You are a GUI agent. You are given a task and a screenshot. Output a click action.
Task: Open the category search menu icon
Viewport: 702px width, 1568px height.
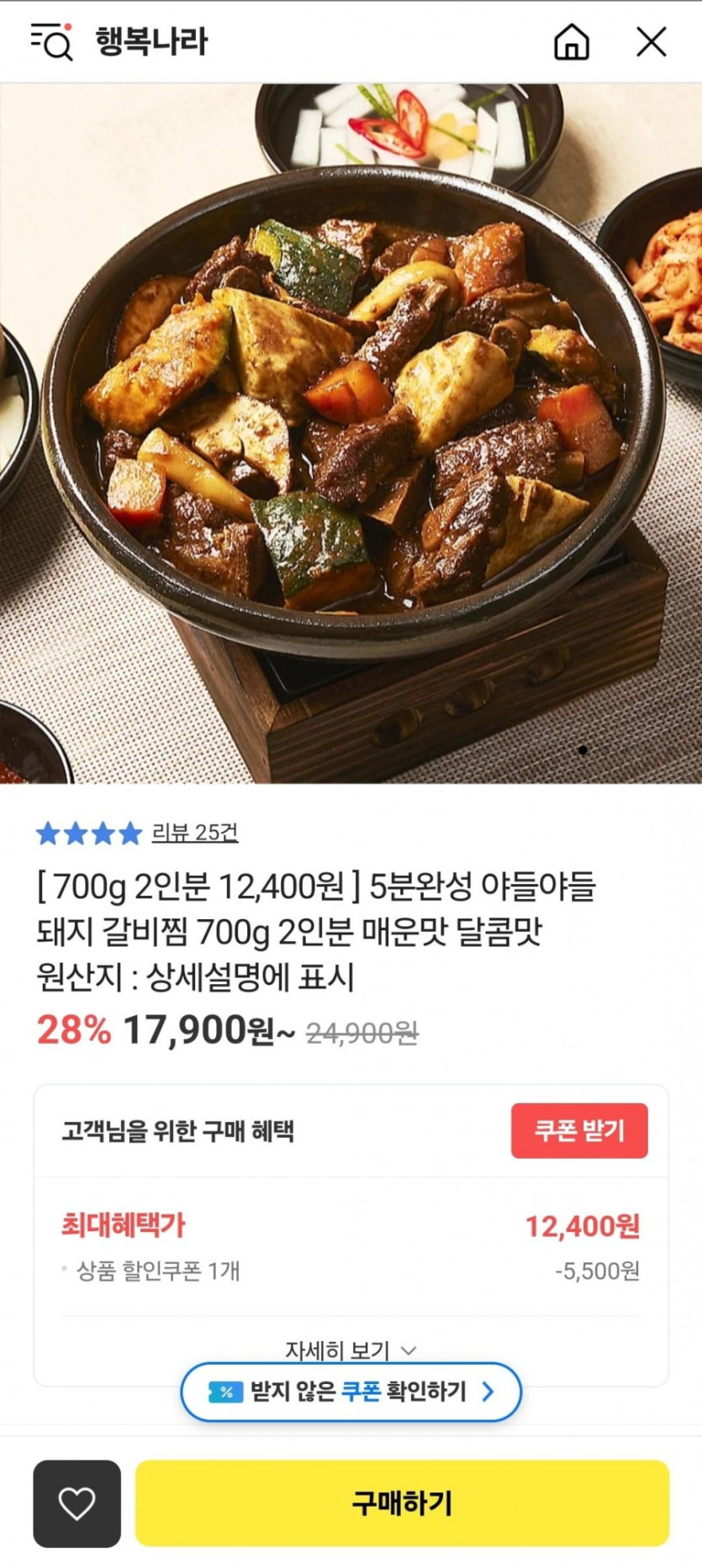pyautogui.click(x=52, y=41)
